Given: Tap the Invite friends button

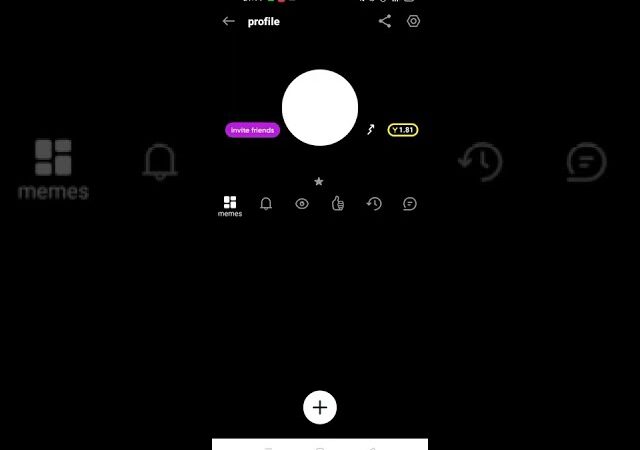Looking at the screenshot, I should coord(253,130).
